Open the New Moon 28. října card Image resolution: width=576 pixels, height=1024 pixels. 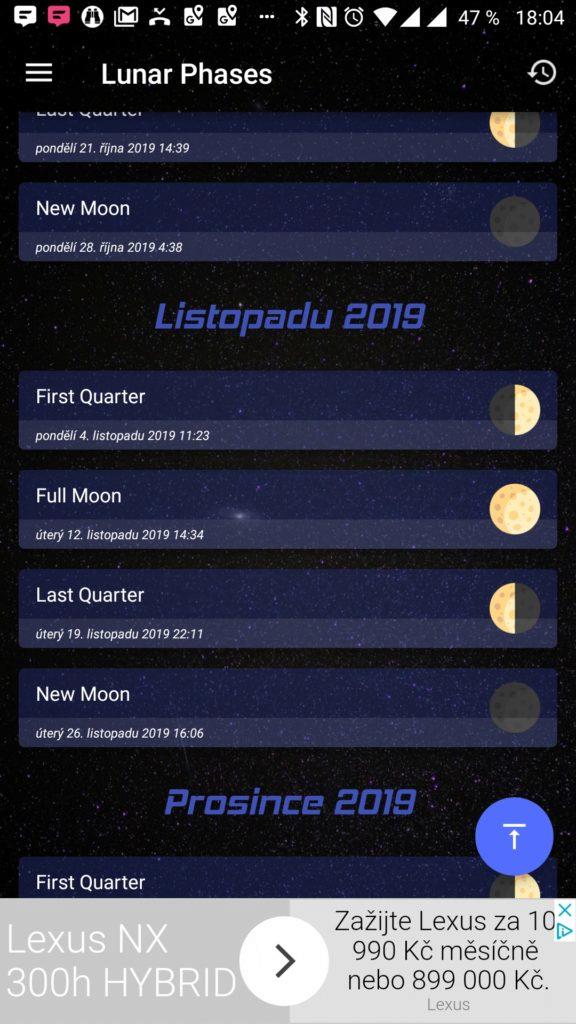point(287,222)
